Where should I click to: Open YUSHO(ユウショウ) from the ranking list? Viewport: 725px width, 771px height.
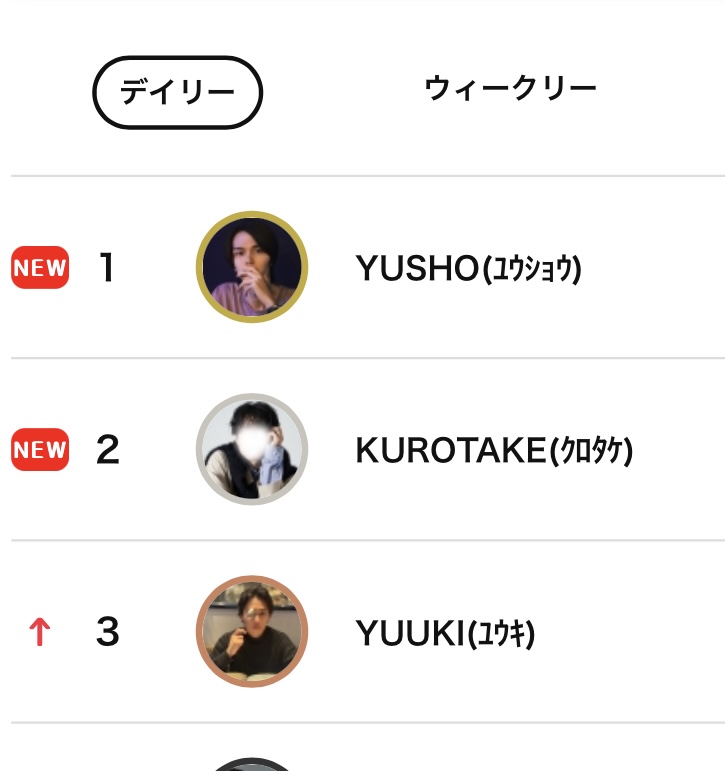(x=465, y=267)
